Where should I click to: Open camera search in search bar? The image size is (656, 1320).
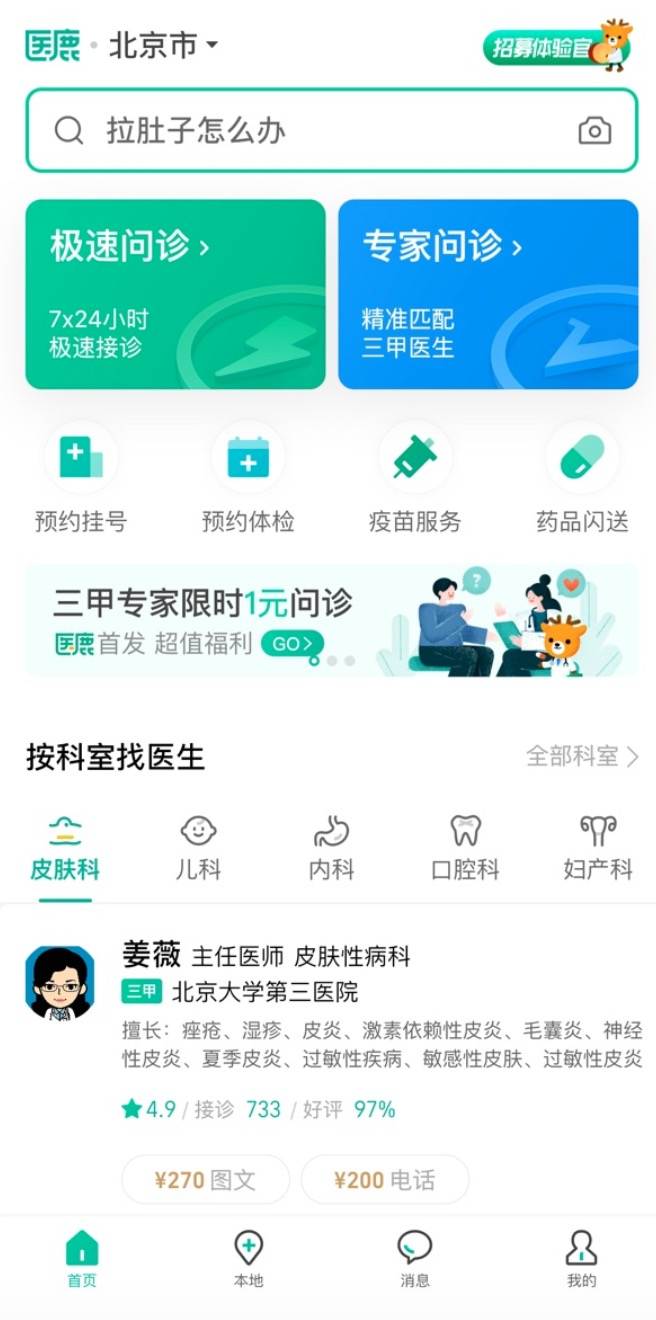(x=594, y=131)
